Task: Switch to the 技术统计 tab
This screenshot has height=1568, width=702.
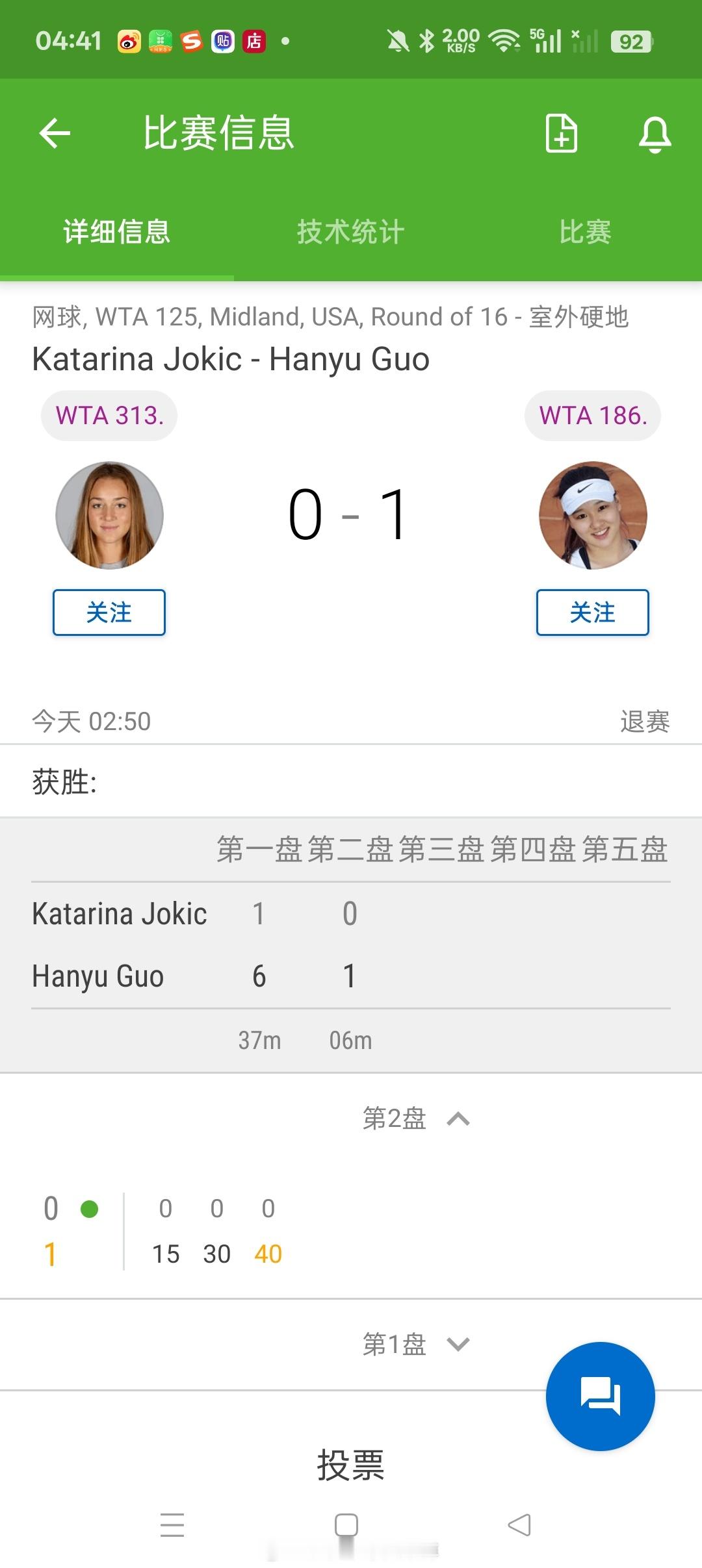Action: (x=350, y=232)
